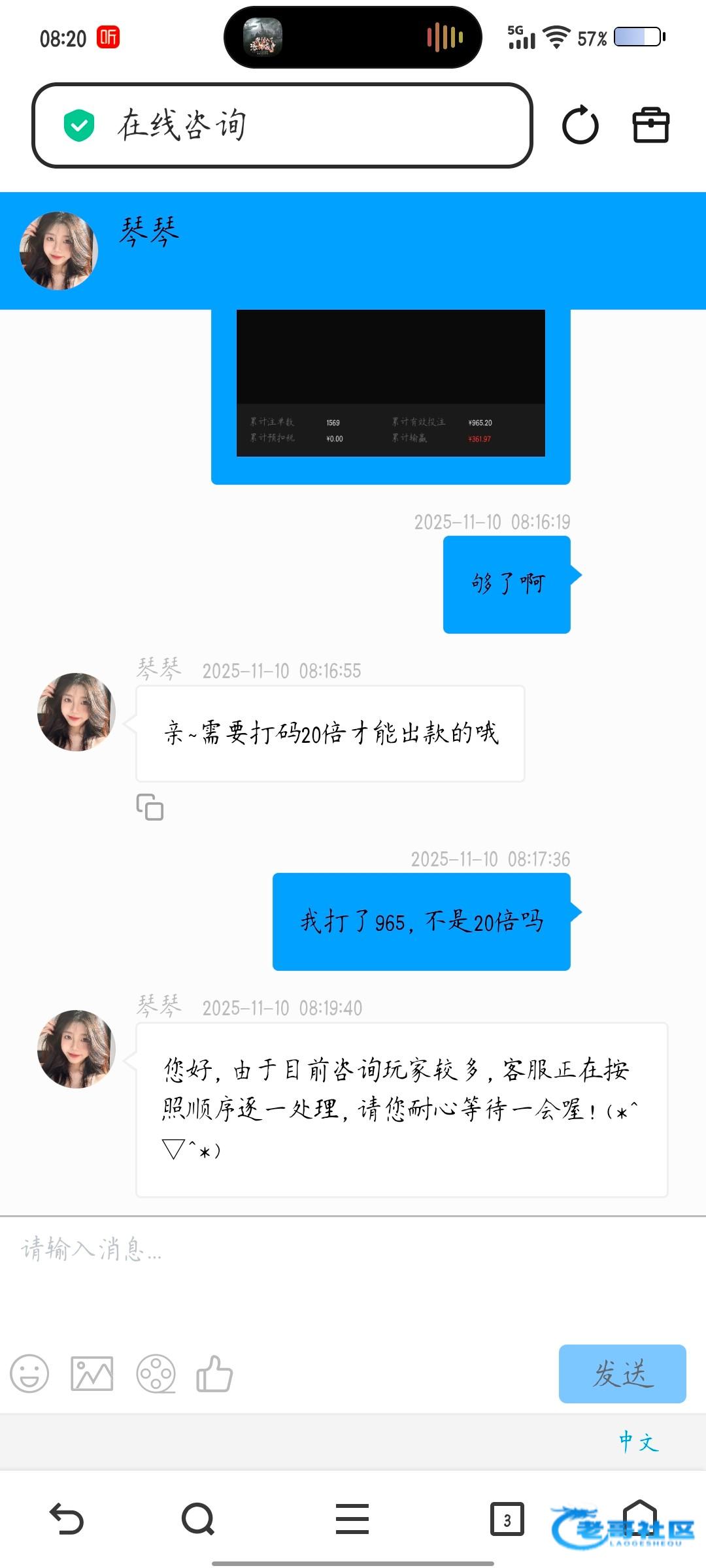
Task: Tap the 发送 send button
Action: 622,1373
